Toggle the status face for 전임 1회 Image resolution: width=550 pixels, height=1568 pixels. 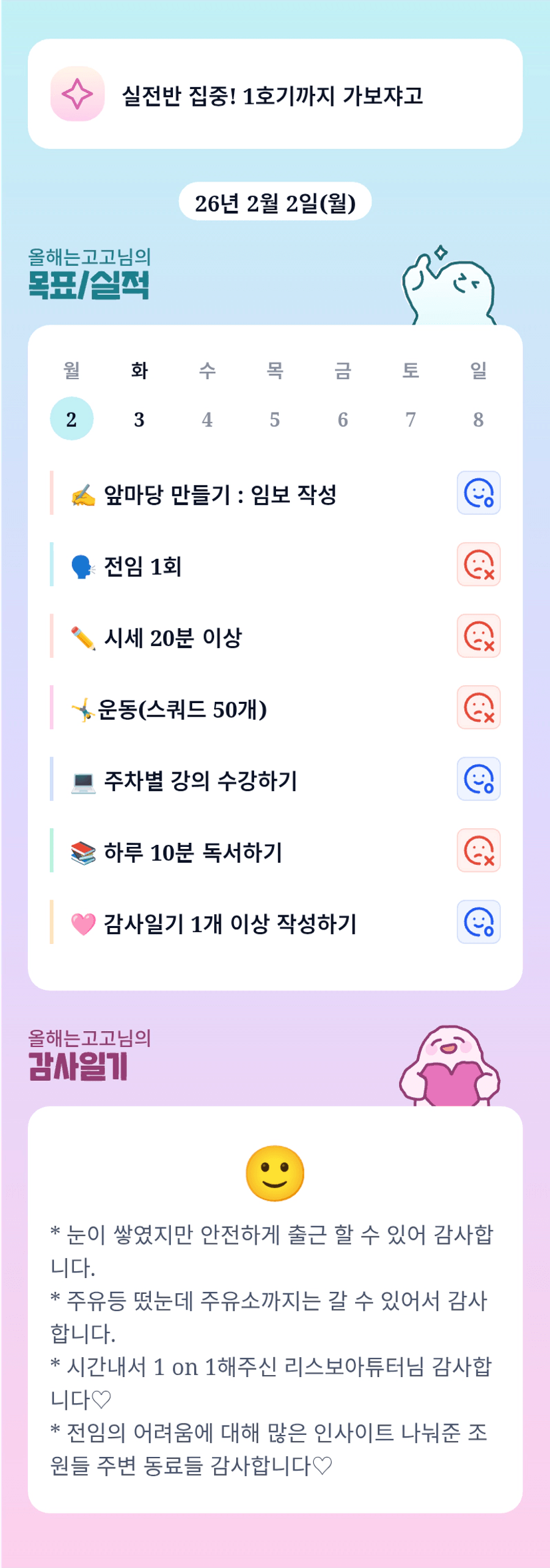click(x=478, y=565)
